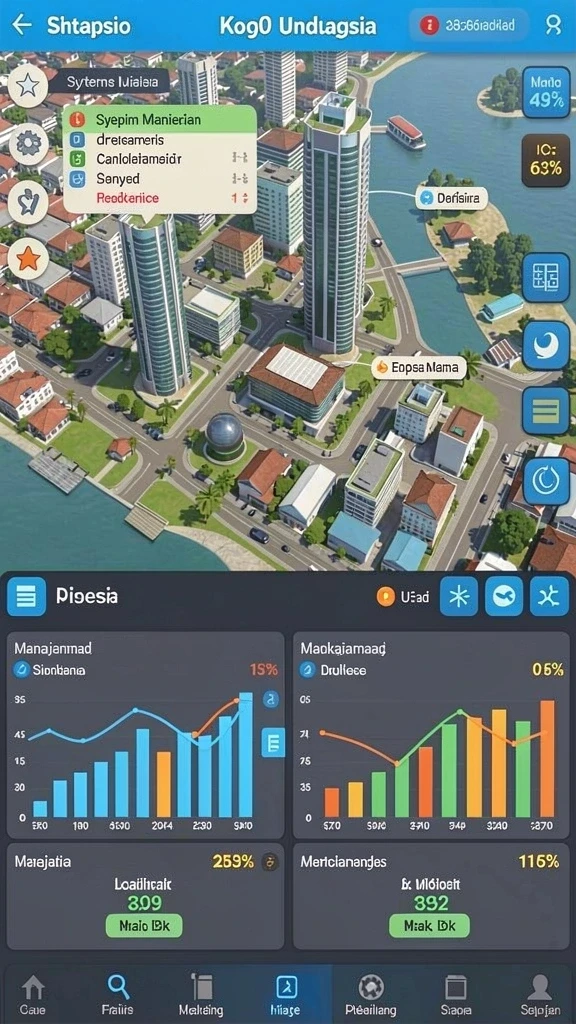576x1024 pixels.
Task: Tap the circular refresh button on the right
Action: click(x=546, y=481)
